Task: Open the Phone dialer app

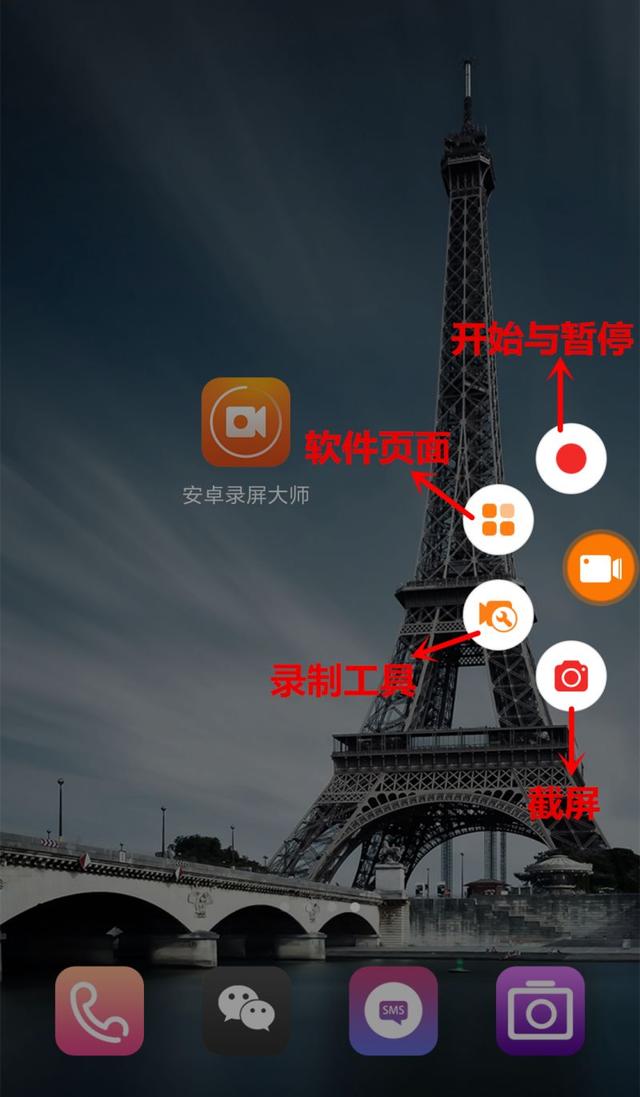Action: pyautogui.click(x=99, y=1011)
